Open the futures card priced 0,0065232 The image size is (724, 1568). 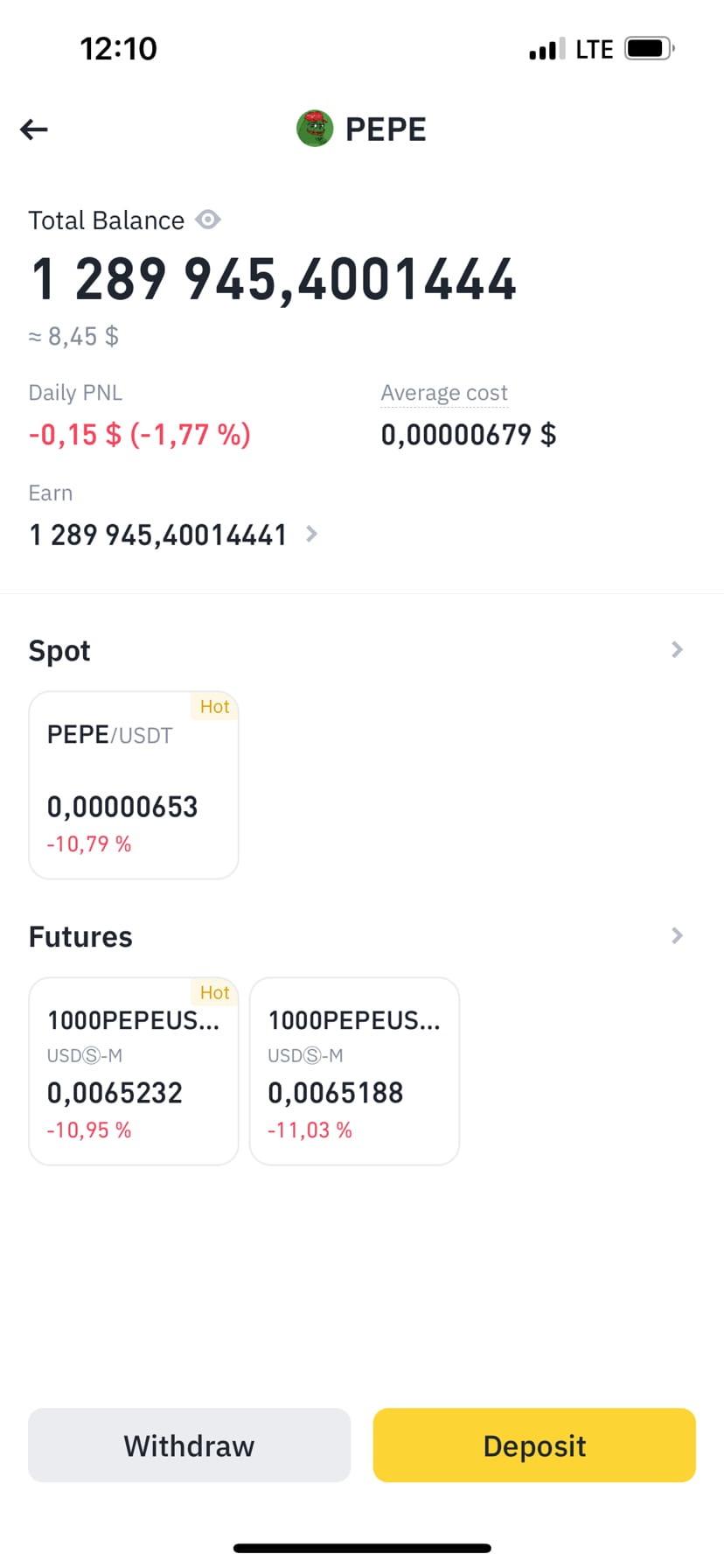[134, 1071]
